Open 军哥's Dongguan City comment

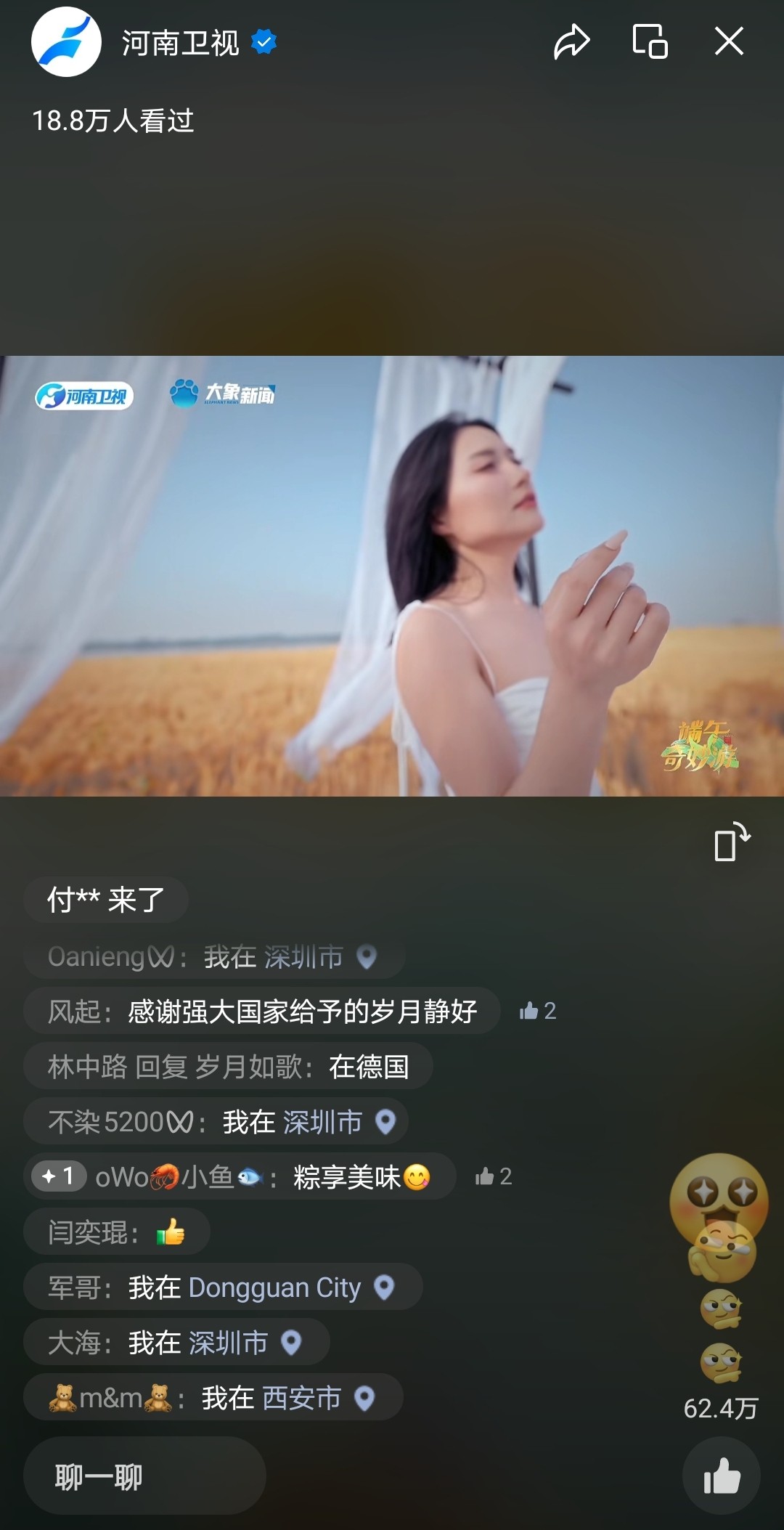point(223,1287)
